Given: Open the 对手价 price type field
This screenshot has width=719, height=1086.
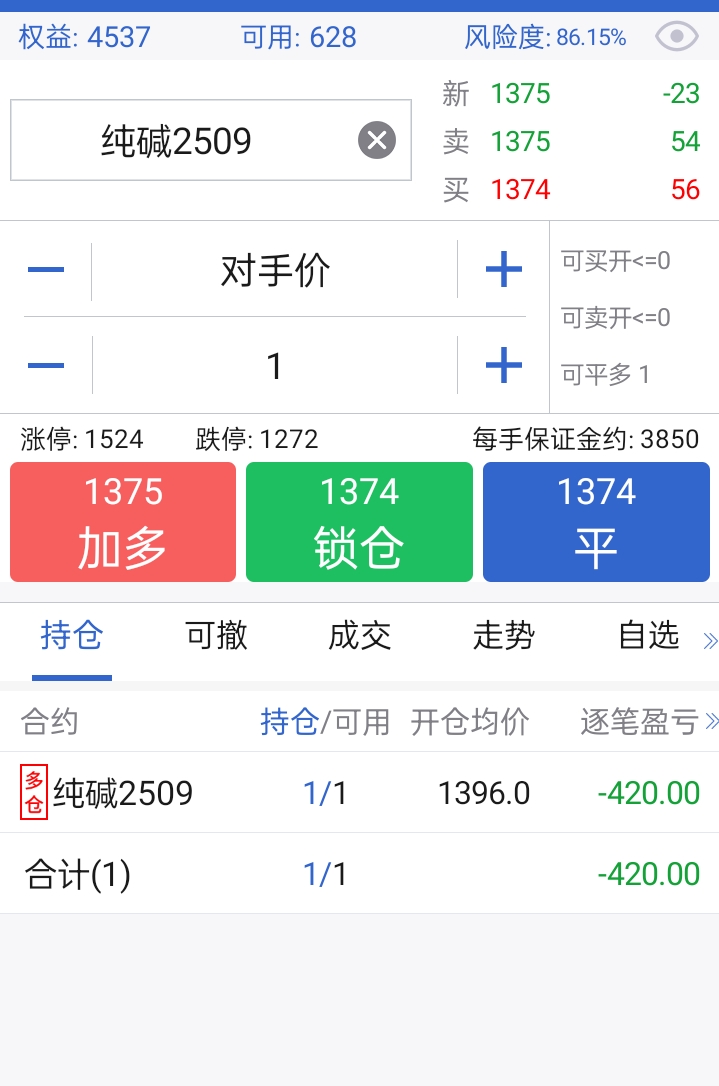Looking at the screenshot, I should (x=275, y=270).
